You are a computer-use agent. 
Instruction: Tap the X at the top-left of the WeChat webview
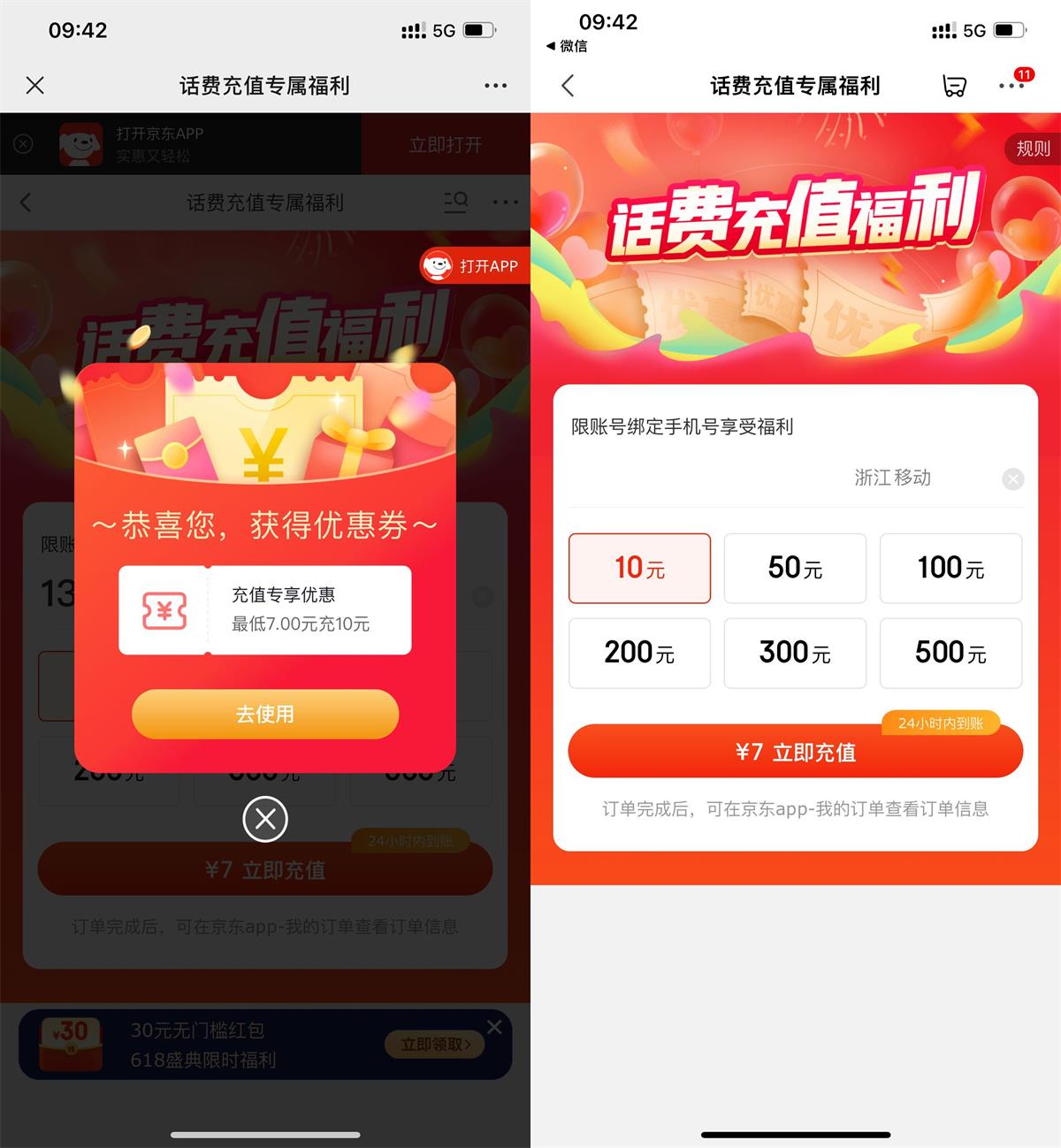[x=35, y=86]
